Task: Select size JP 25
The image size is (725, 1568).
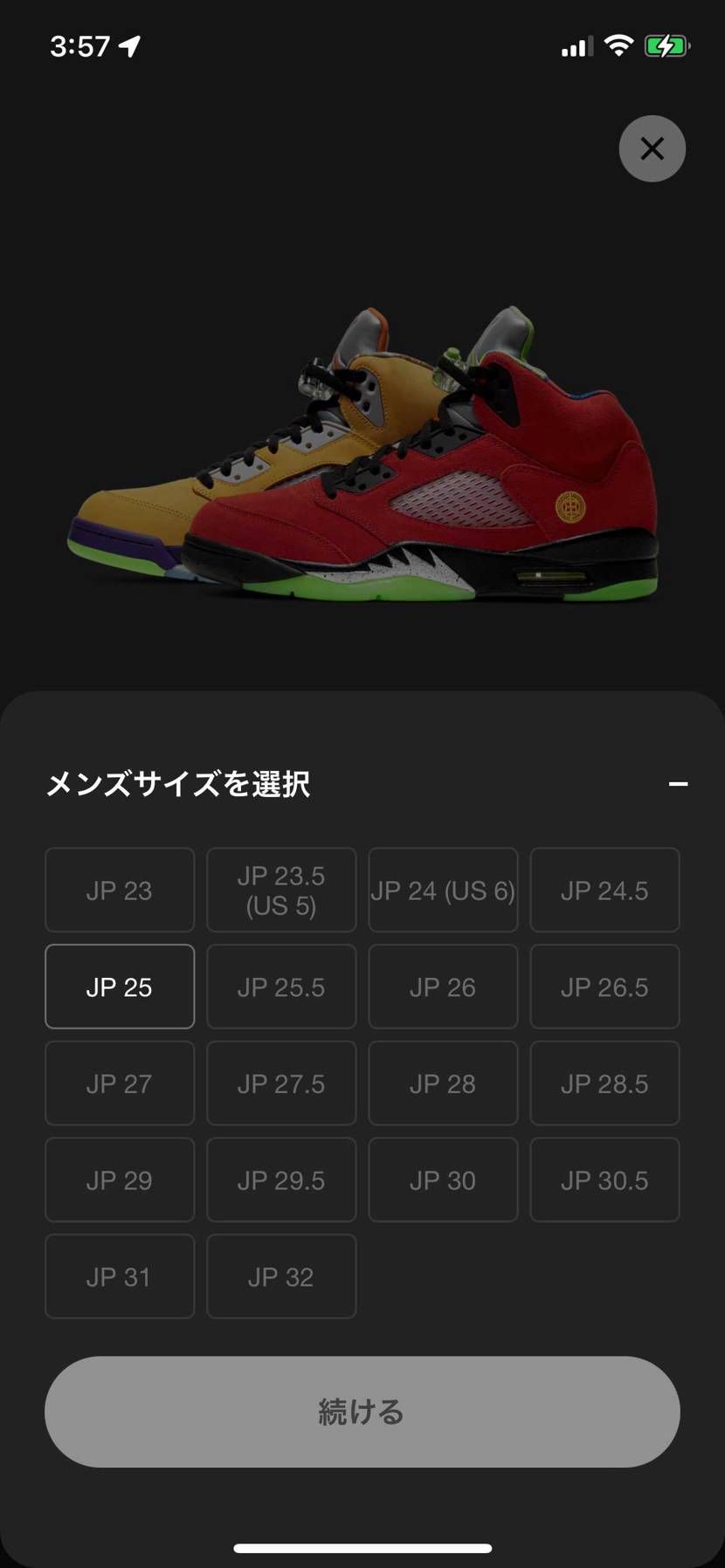Action: click(x=120, y=987)
